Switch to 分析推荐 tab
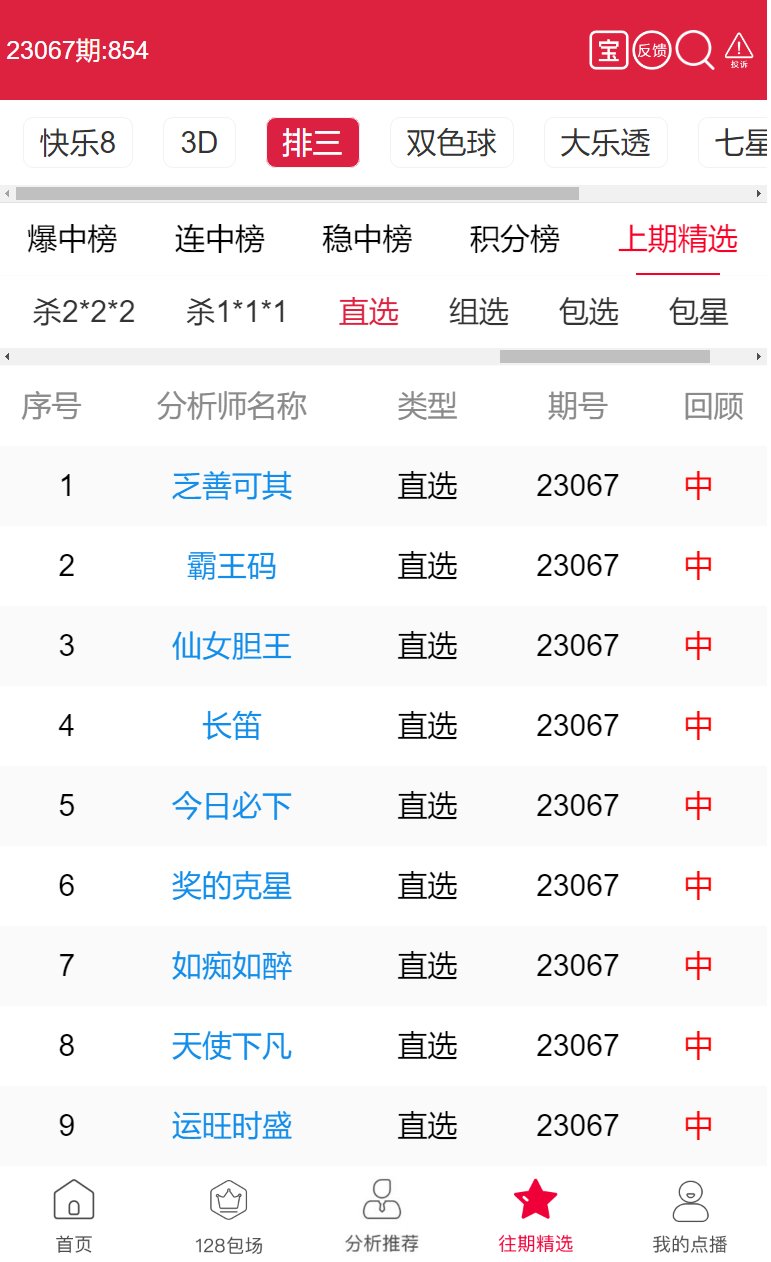The width and height of the screenshot is (771, 1262). pyautogui.click(x=382, y=1215)
